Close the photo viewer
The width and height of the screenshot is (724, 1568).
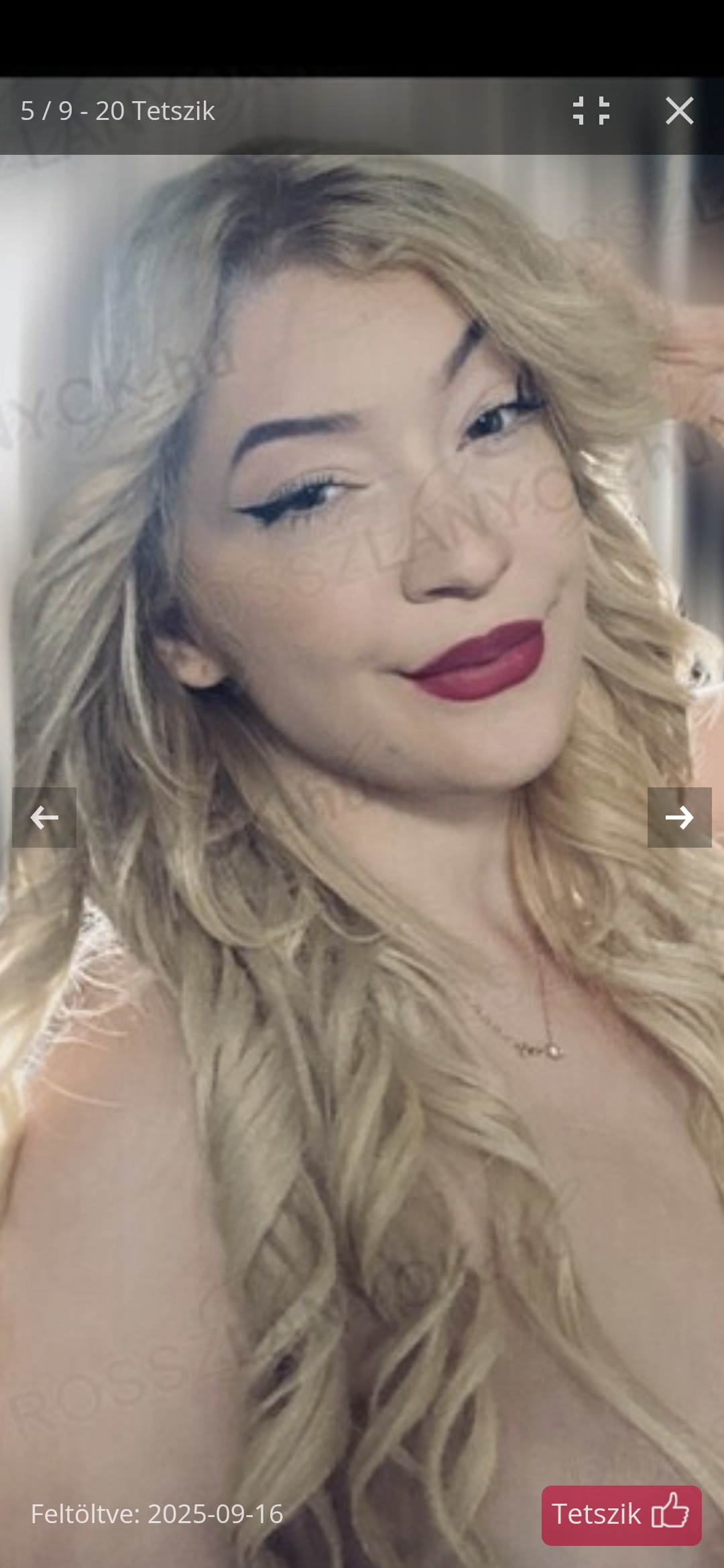[x=679, y=111]
